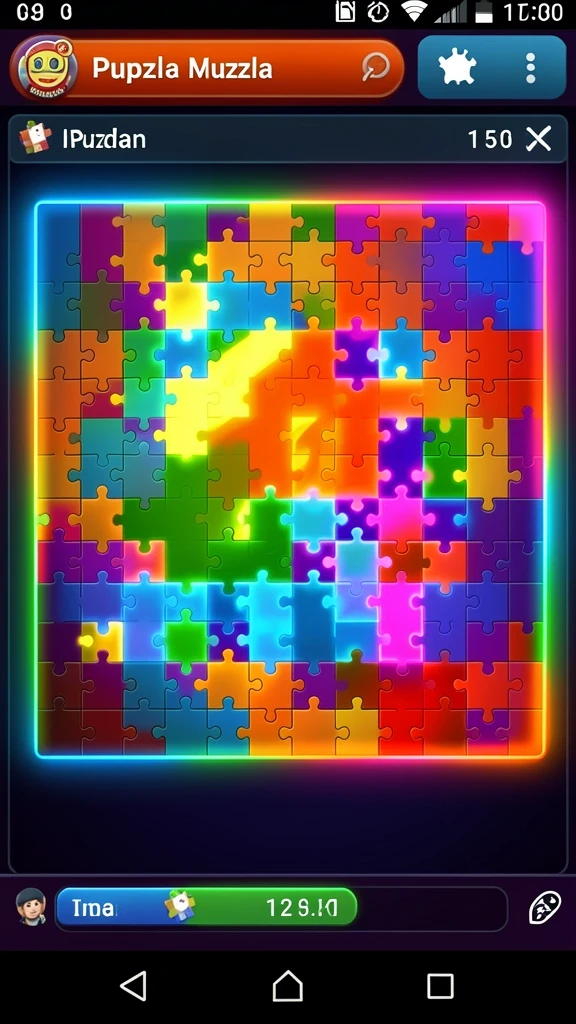576x1024 pixels.
Task: Tap the Ima progress bar
Action: coord(206,907)
